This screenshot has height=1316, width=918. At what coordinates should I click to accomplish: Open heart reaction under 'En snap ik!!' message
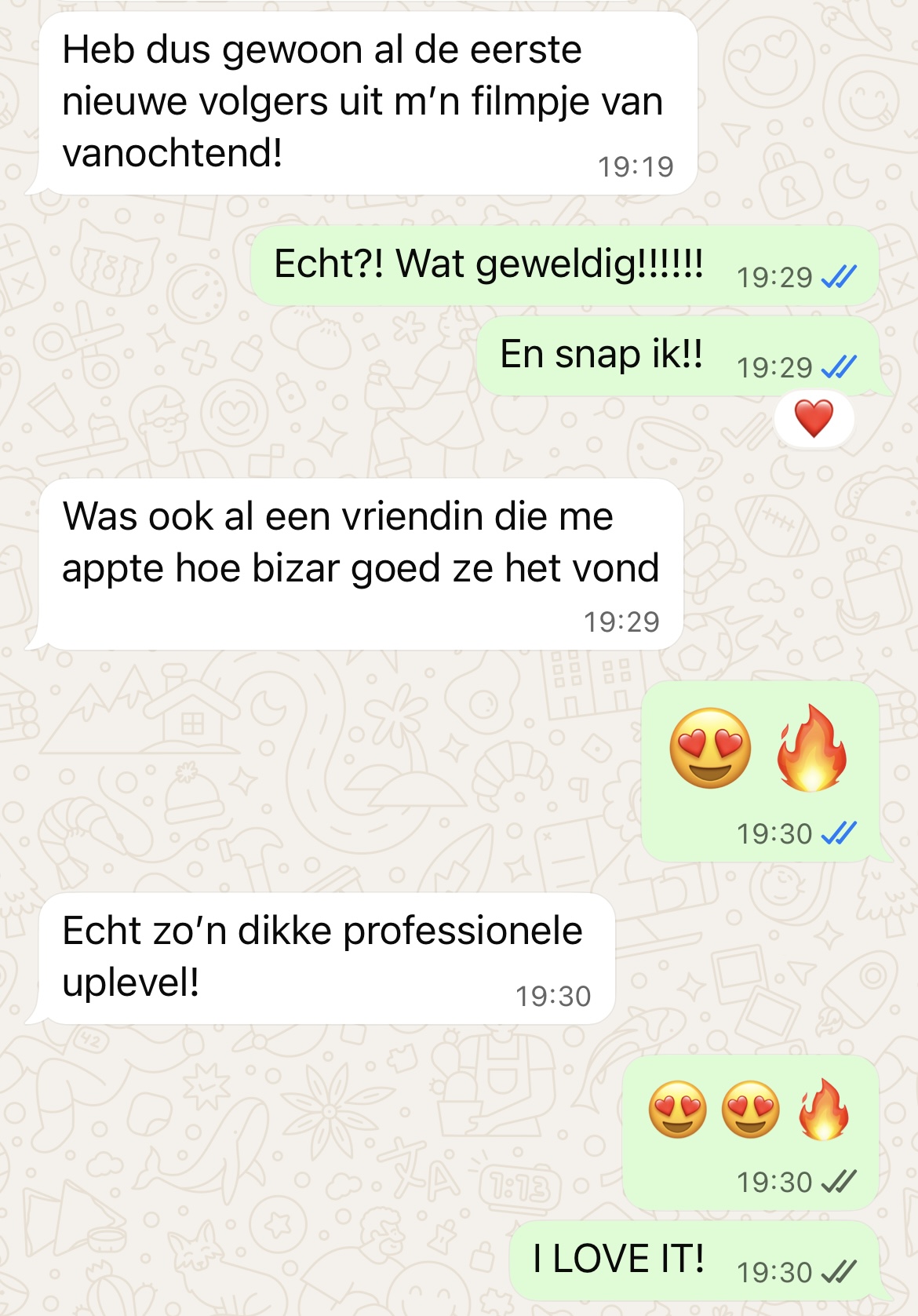[814, 419]
